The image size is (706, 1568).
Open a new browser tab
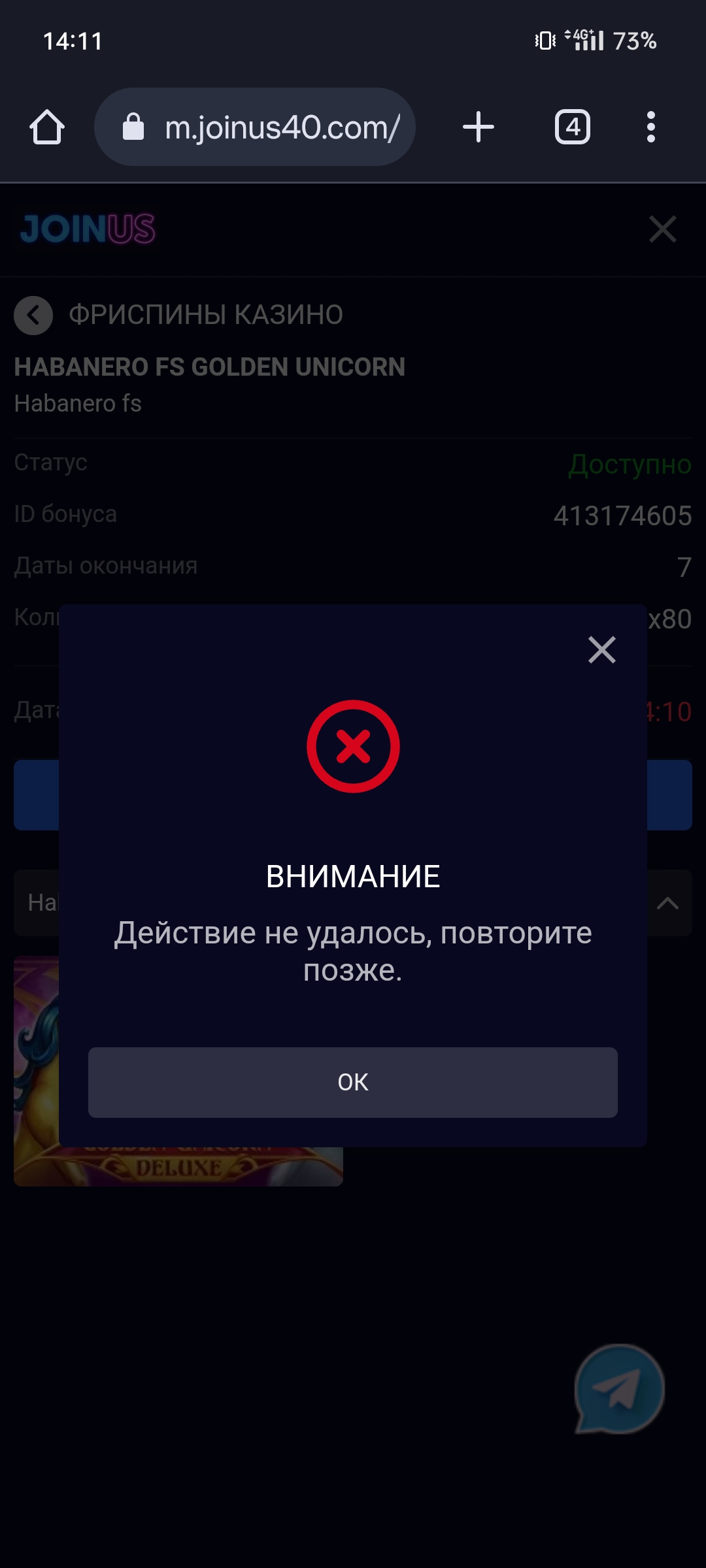479,127
